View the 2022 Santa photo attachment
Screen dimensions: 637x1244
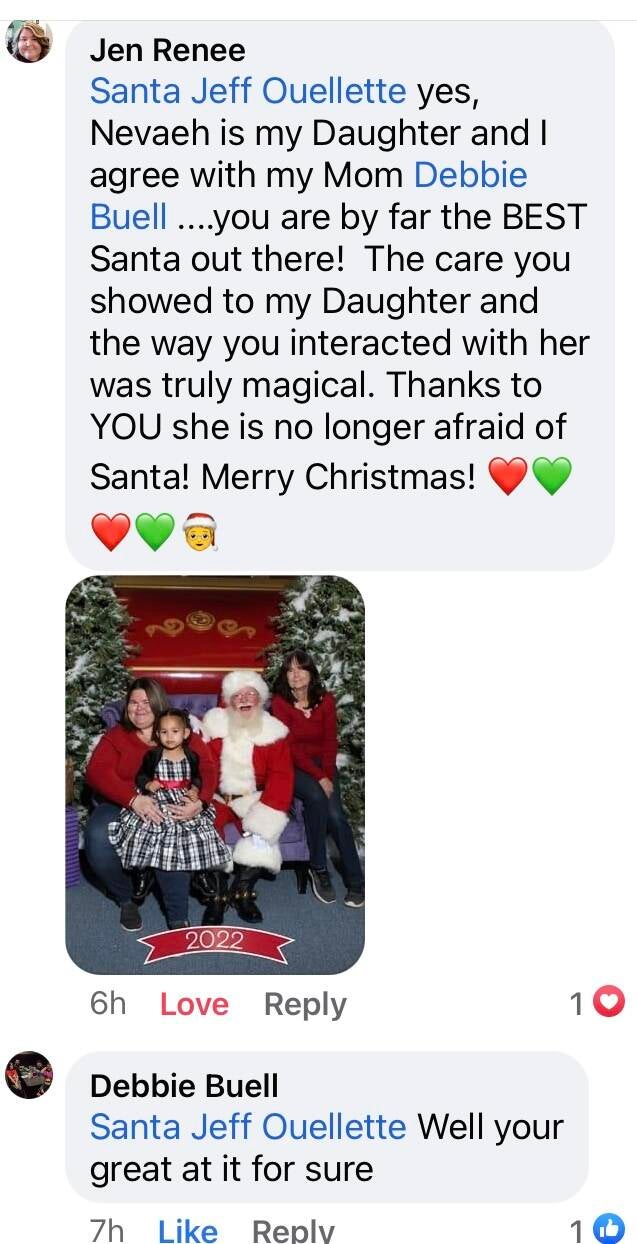pos(215,775)
